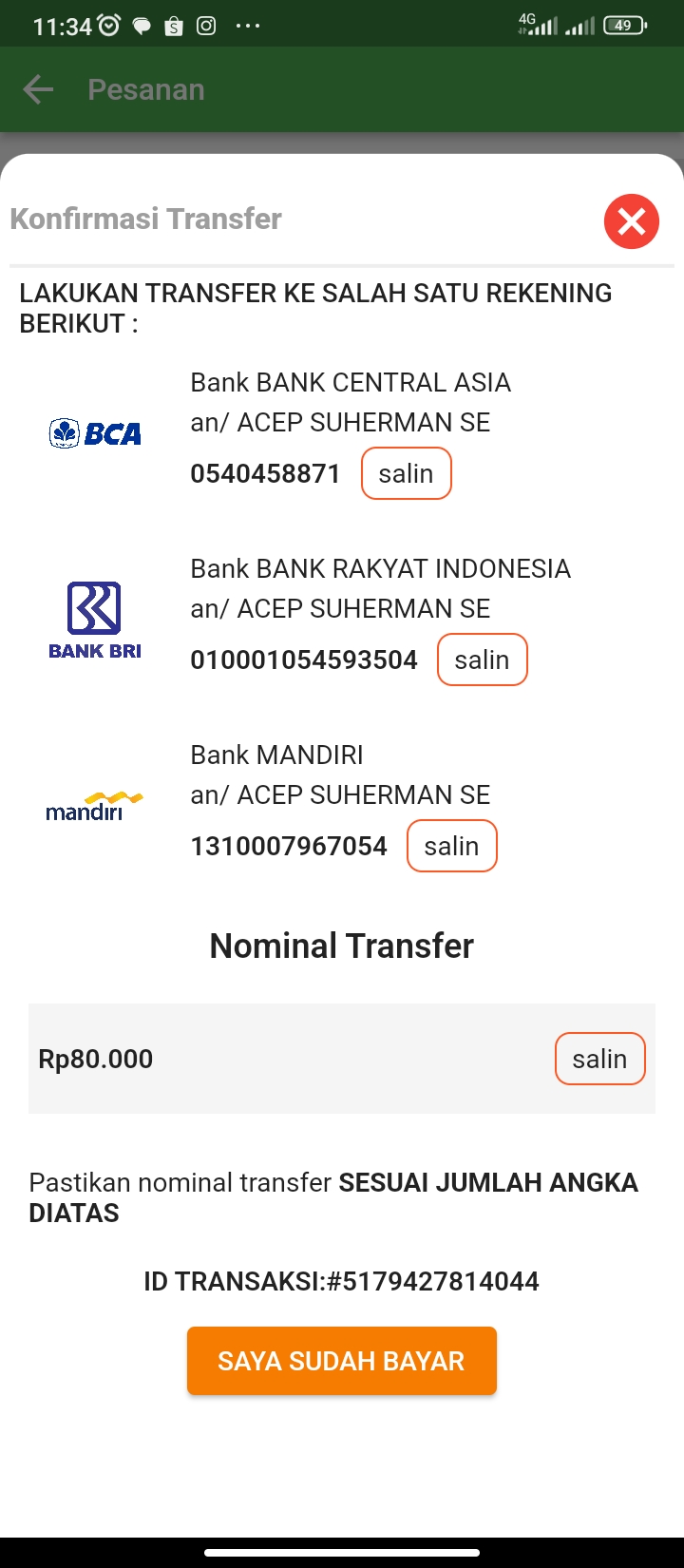Copy the Bank BRI account number
The image size is (684, 1568).
483,660
